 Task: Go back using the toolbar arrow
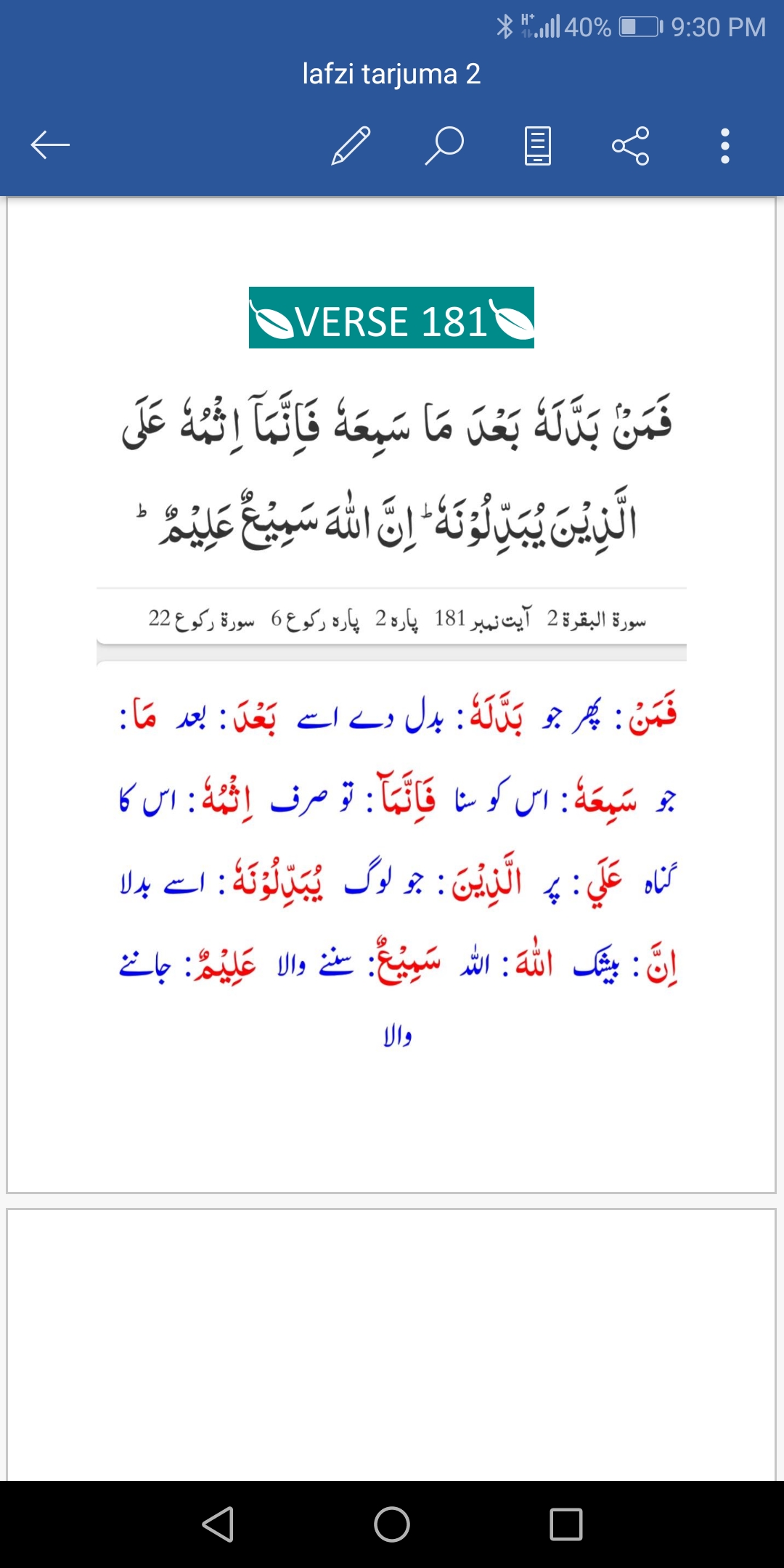pyautogui.click(x=50, y=145)
